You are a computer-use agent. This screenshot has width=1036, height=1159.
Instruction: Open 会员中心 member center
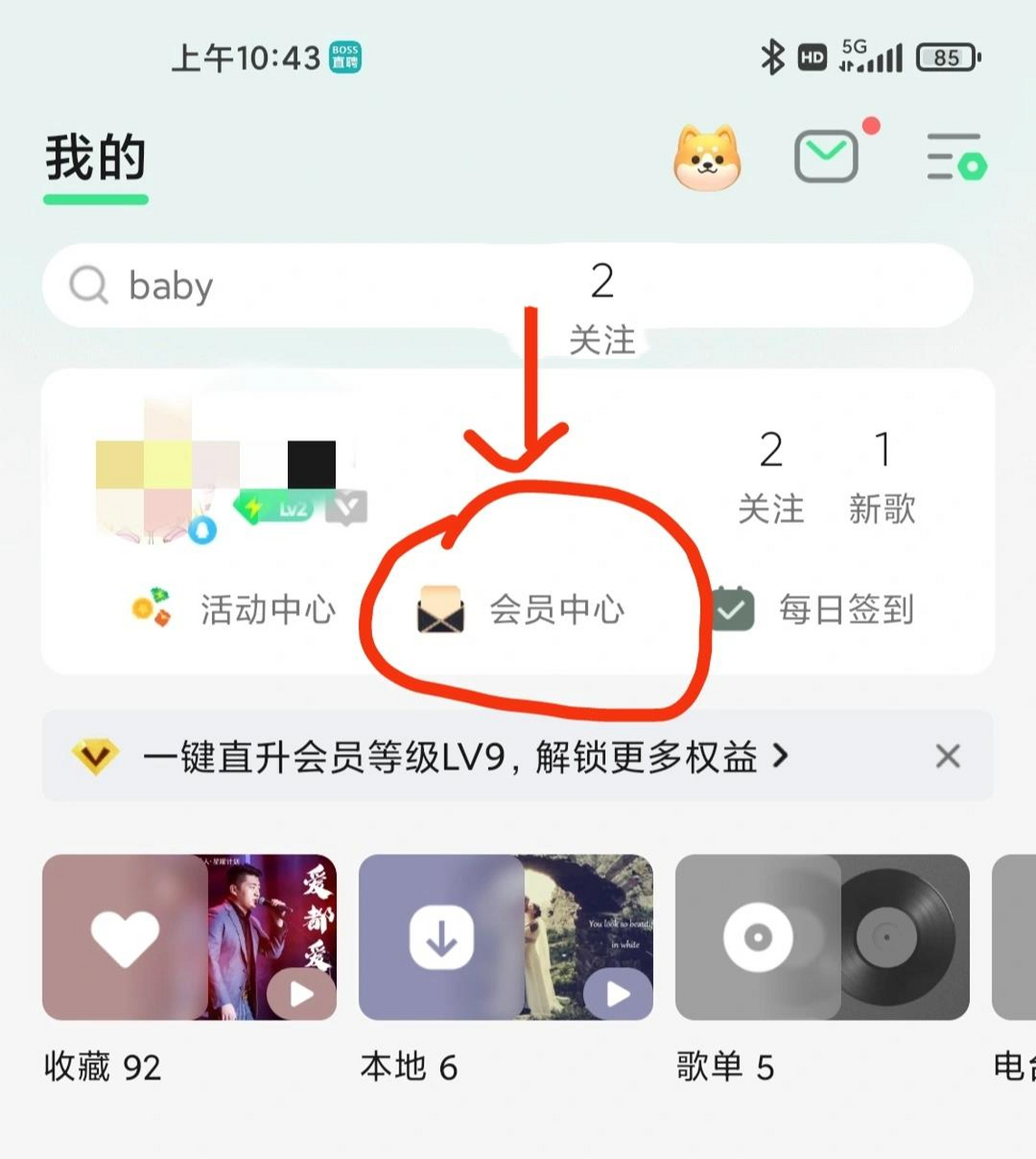pyautogui.click(x=522, y=609)
